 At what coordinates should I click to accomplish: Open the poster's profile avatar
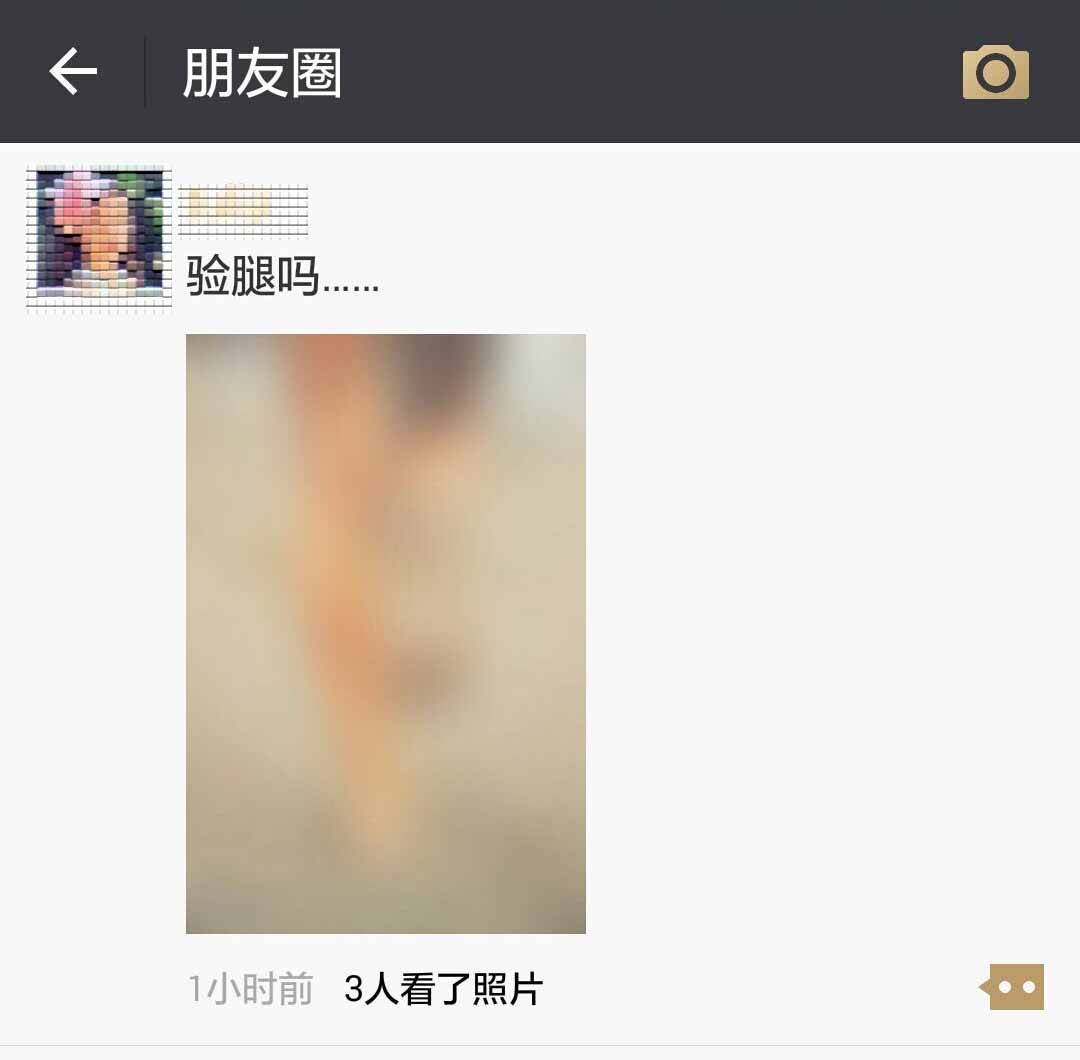click(99, 238)
